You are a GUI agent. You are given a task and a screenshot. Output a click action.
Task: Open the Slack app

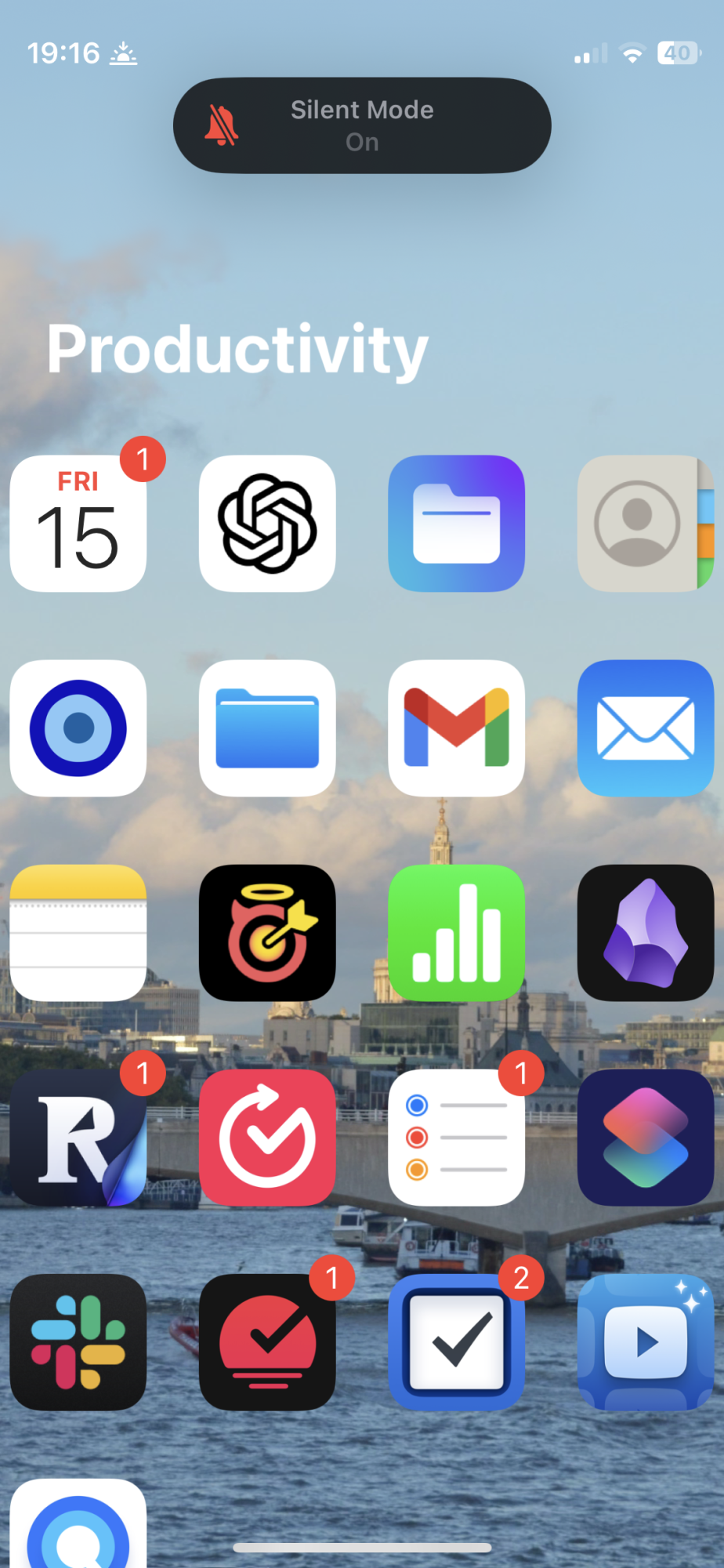pyautogui.click(x=78, y=1342)
